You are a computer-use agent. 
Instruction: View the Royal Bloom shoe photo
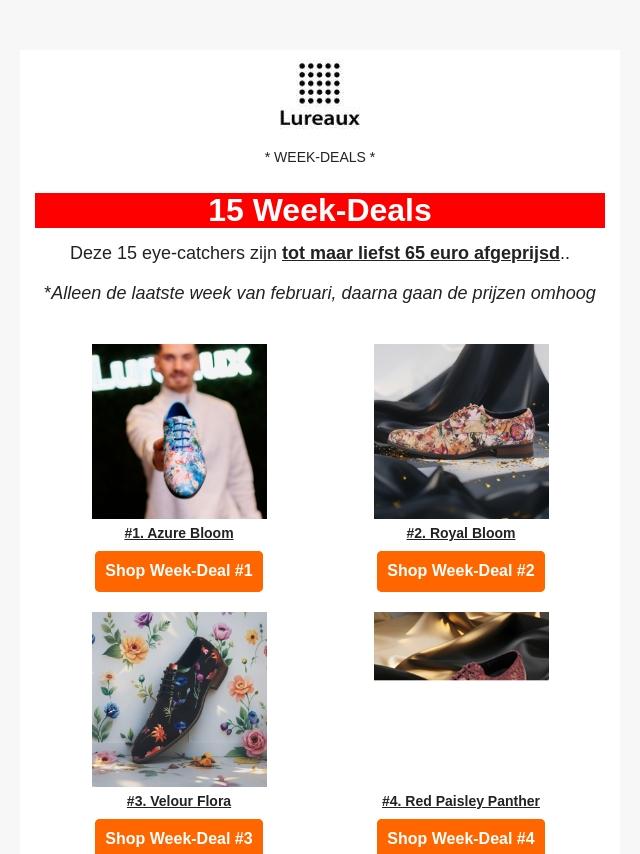tap(461, 431)
